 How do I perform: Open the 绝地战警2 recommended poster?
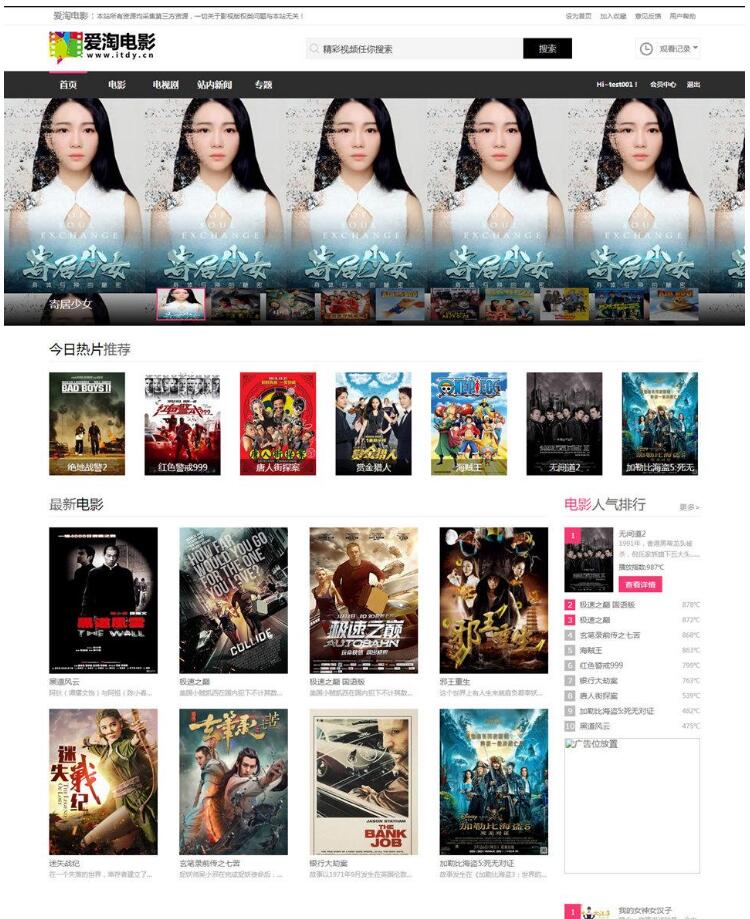(x=87, y=423)
